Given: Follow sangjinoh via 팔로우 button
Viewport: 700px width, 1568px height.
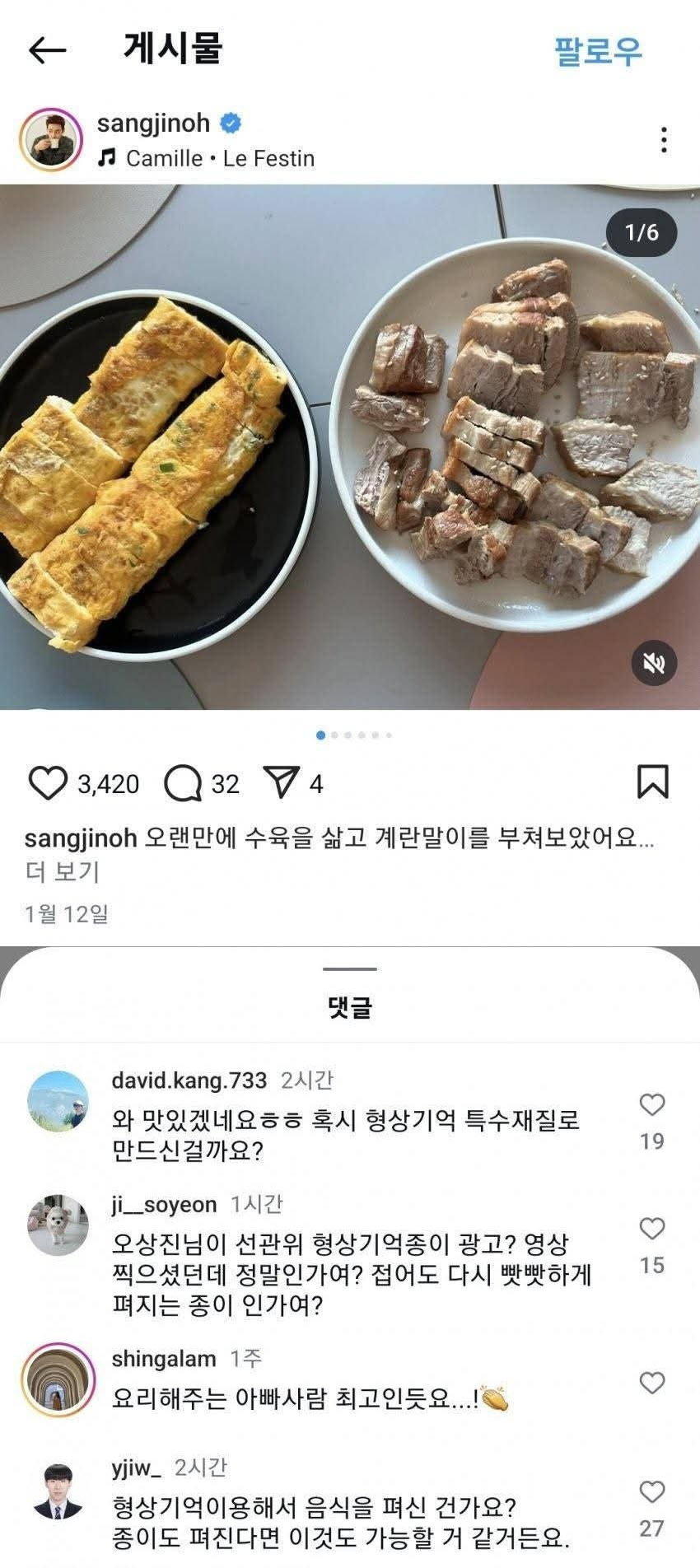Looking at the screenshot, I should 597,51.
